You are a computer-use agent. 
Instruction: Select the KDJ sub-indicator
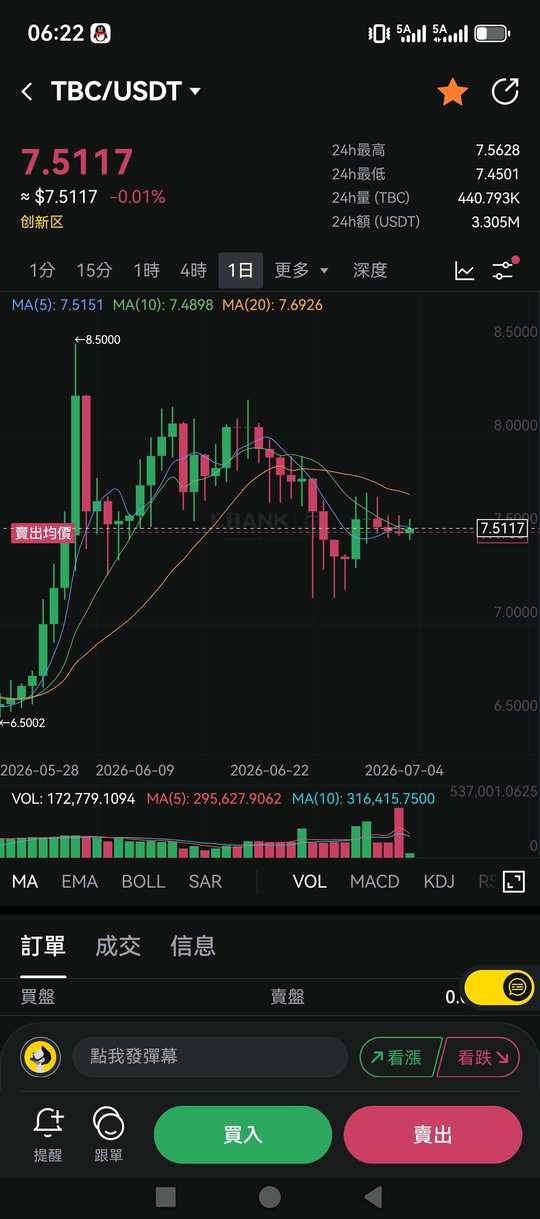(x=439, y=881)
